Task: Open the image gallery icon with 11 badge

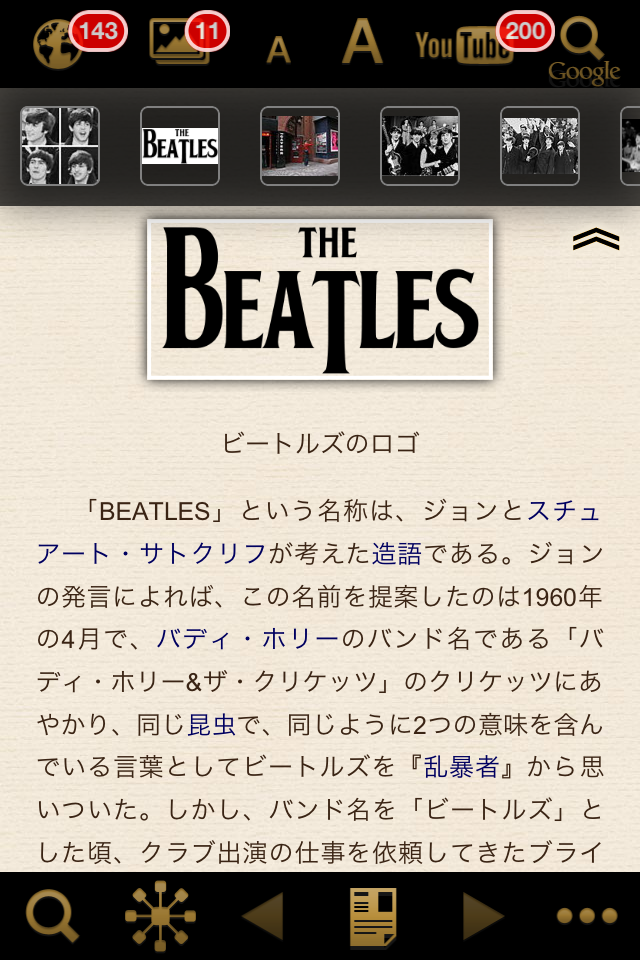Action: (180, 42)
